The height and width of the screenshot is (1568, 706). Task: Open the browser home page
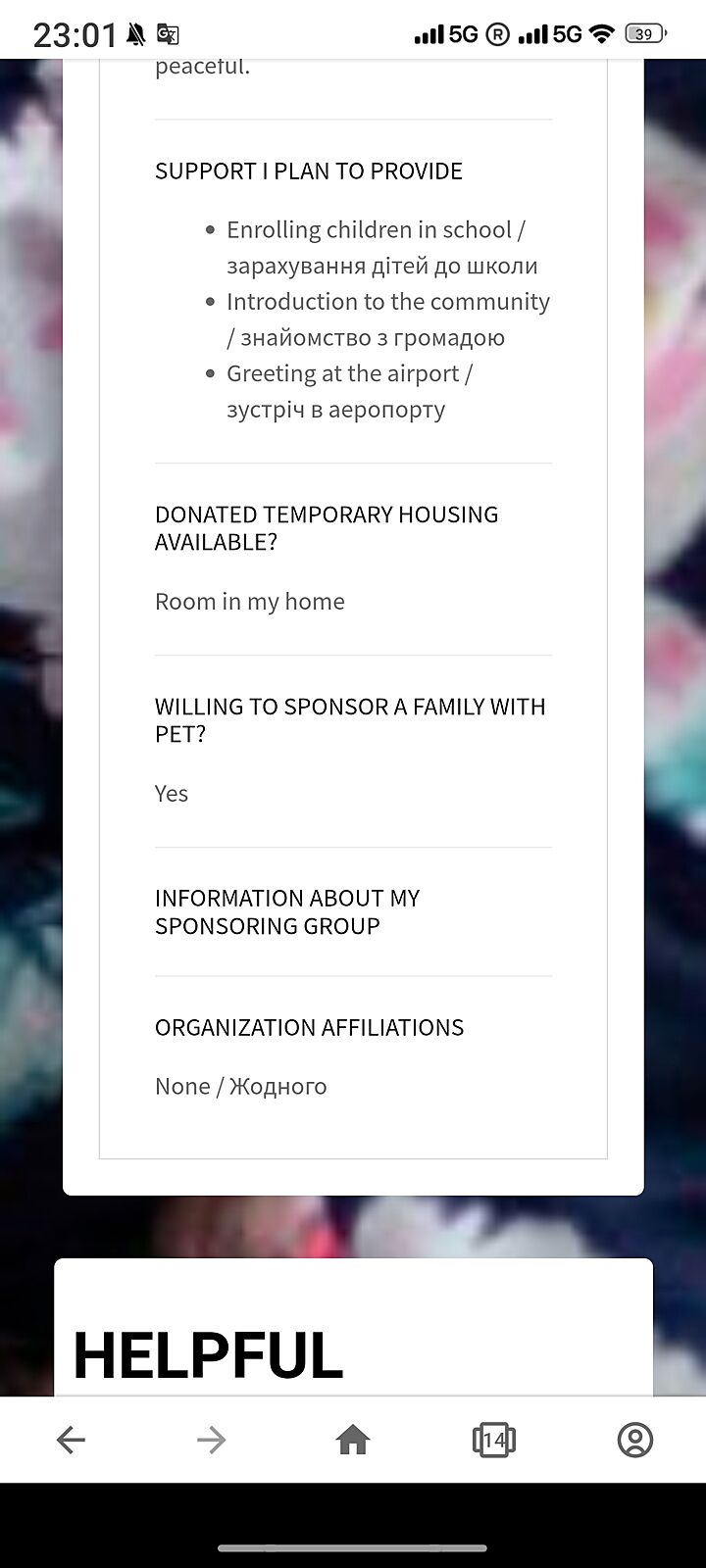(x=353, y=1440)
